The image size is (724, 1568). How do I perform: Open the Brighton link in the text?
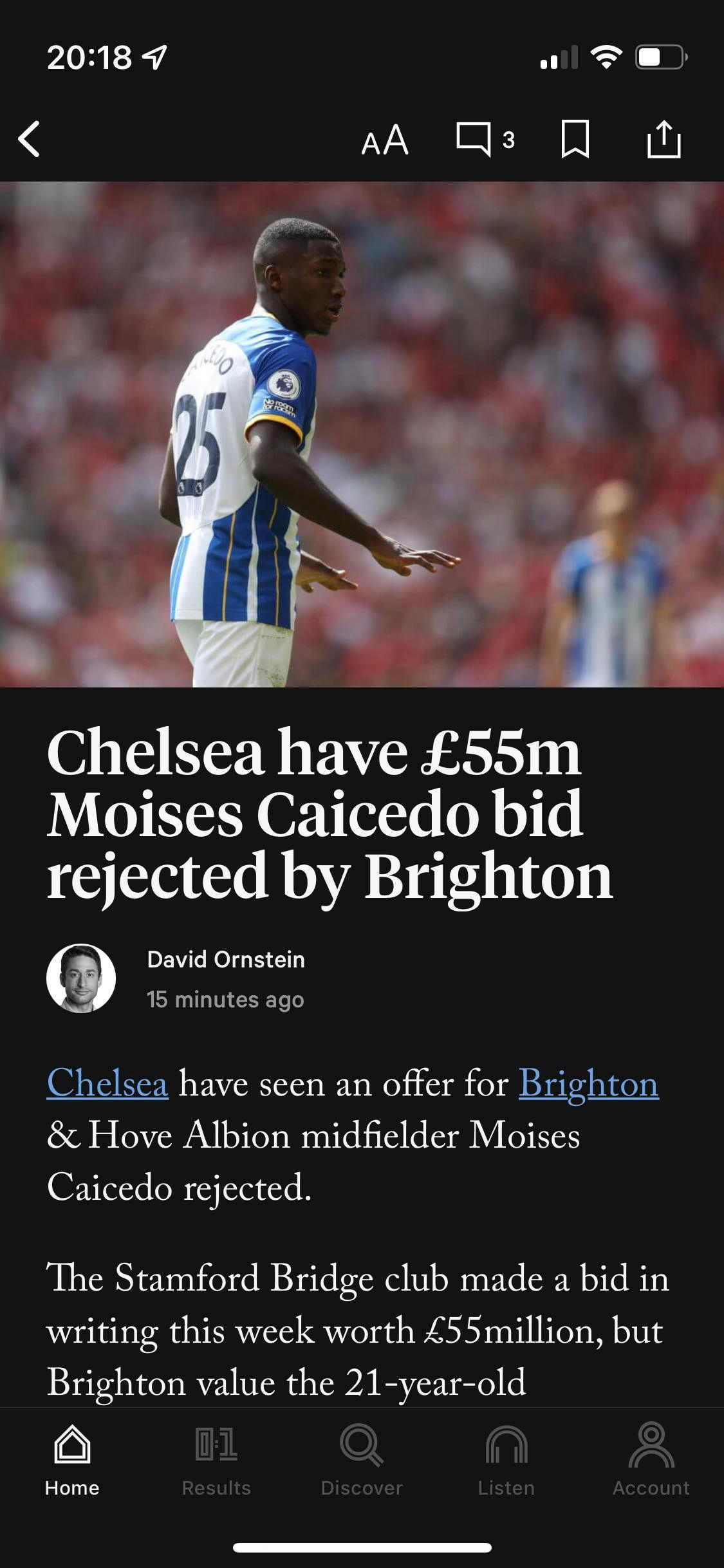(588, 1083)
